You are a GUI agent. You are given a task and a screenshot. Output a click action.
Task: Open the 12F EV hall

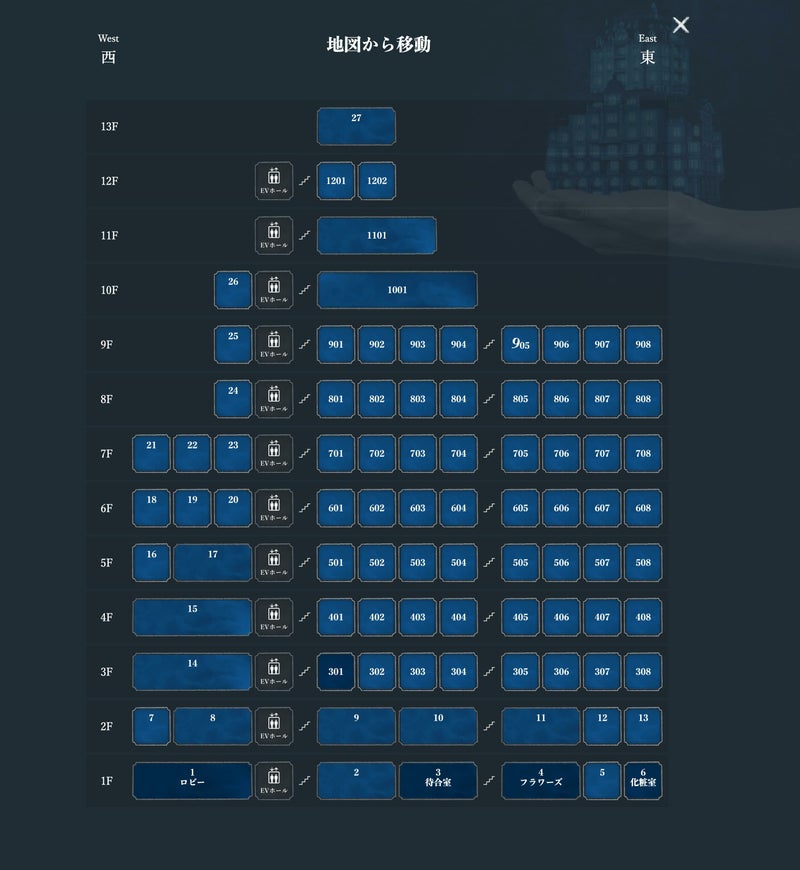coord(274,181)
